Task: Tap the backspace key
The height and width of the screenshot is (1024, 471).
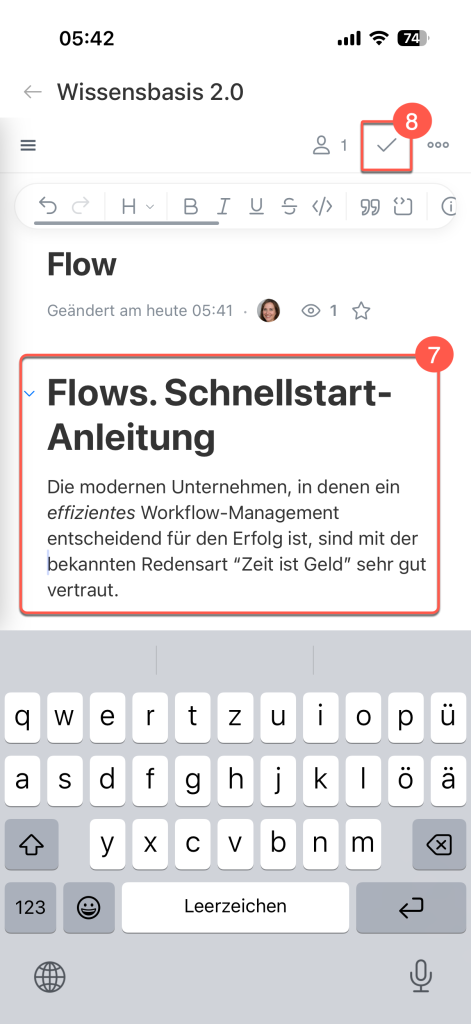Action: click(x=438, y=845)
